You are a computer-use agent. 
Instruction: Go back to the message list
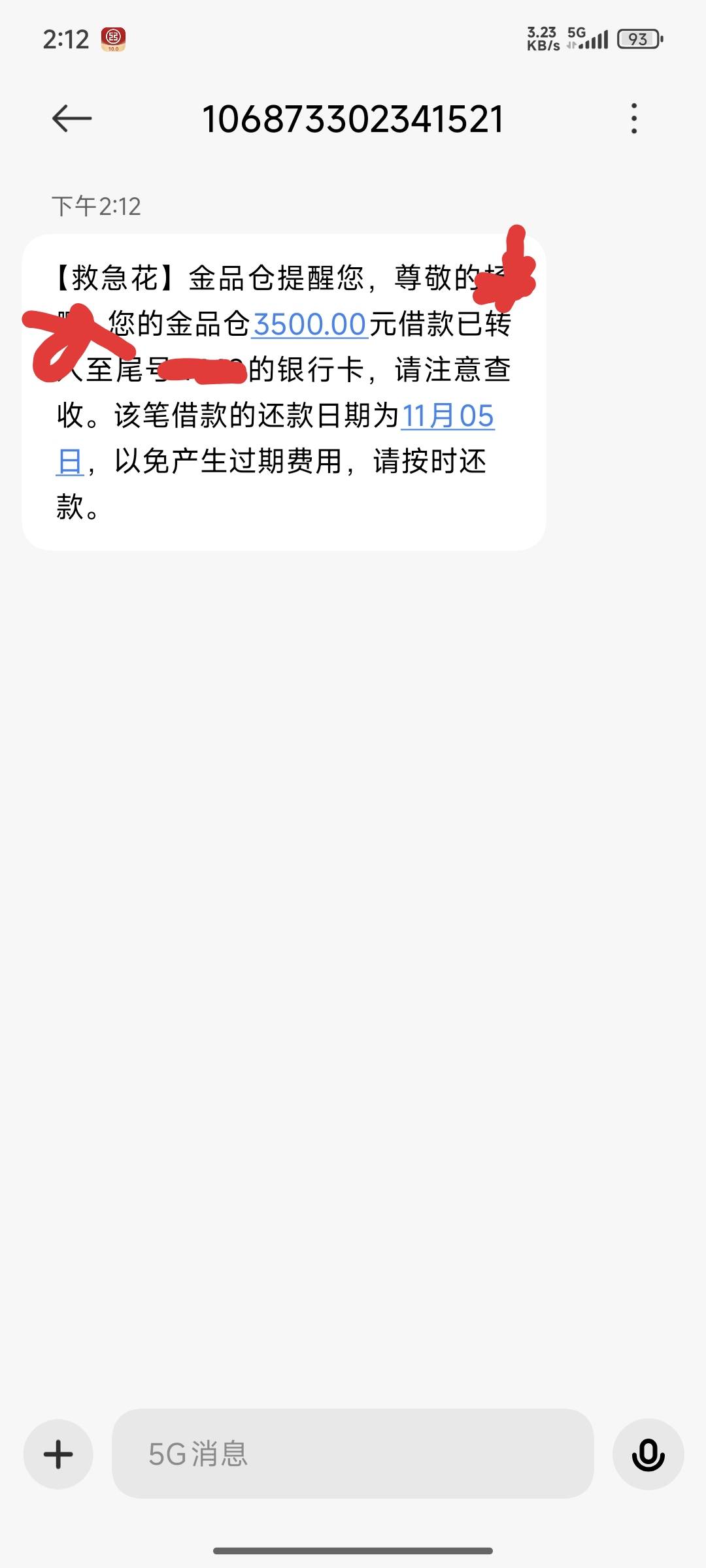point(72,119)
